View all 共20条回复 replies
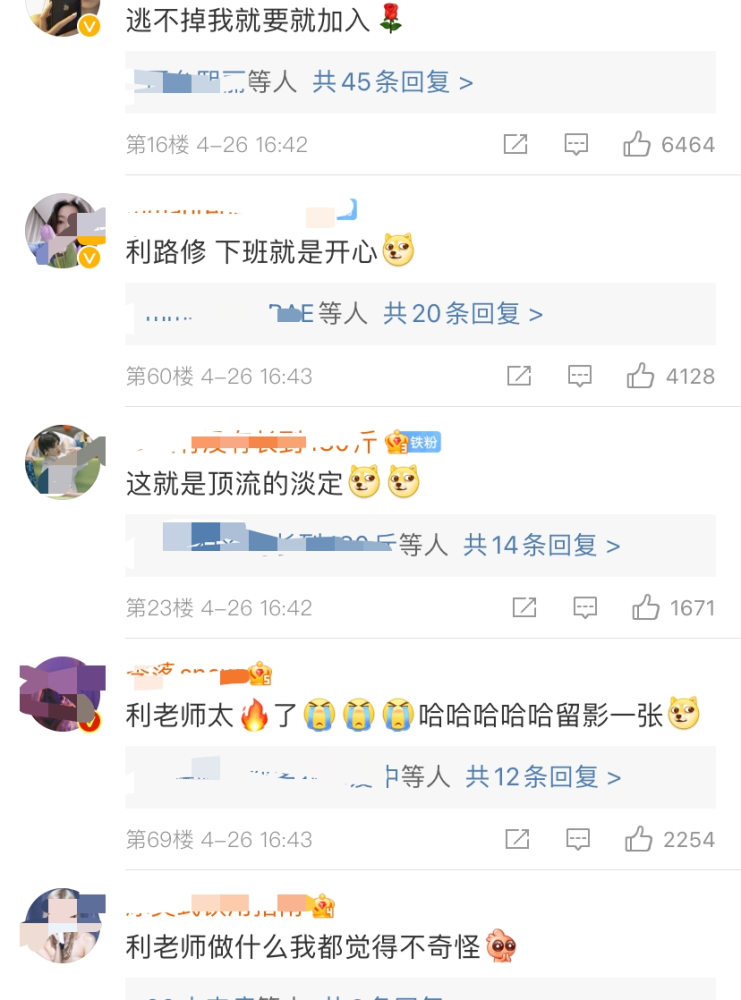 click(463, 314)
